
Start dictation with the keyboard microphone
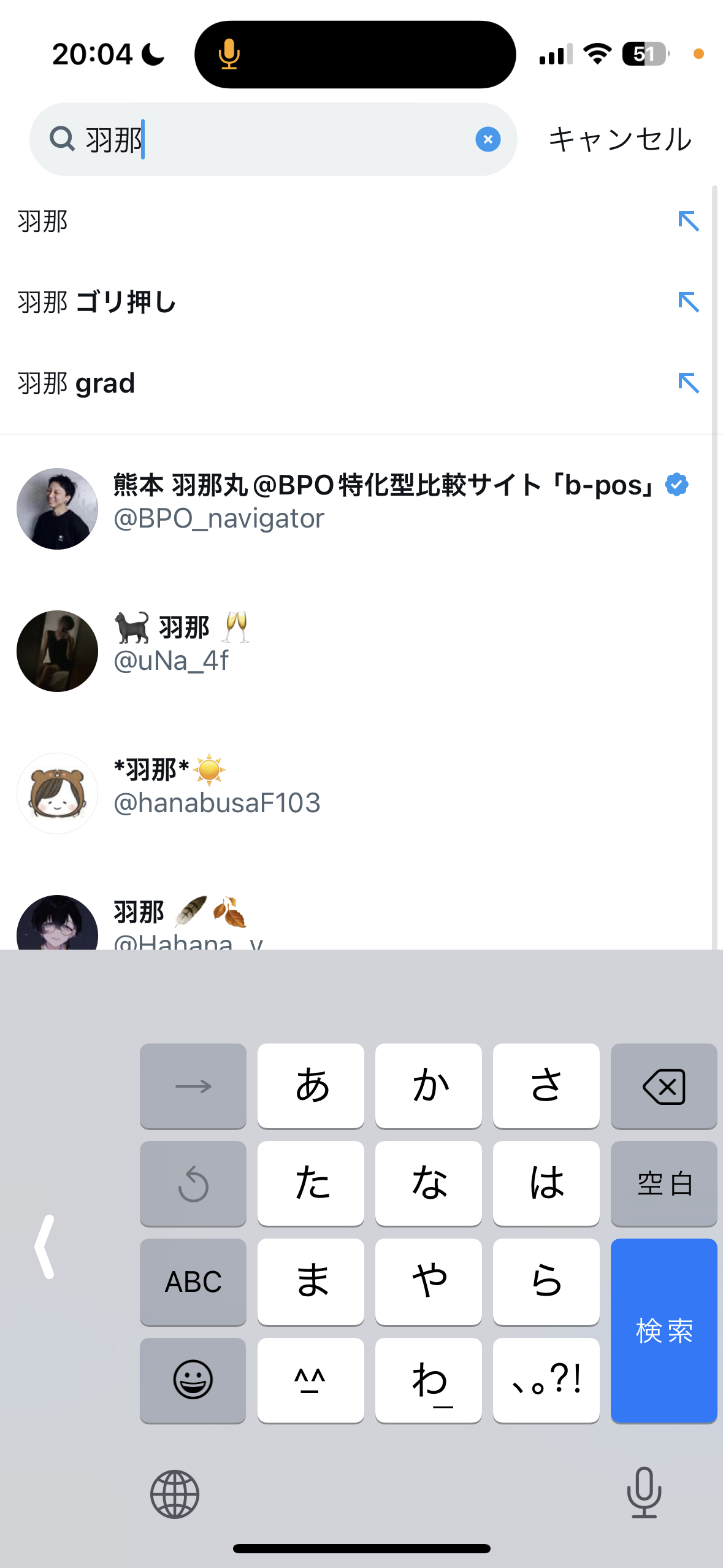[x=644, y=1492]
